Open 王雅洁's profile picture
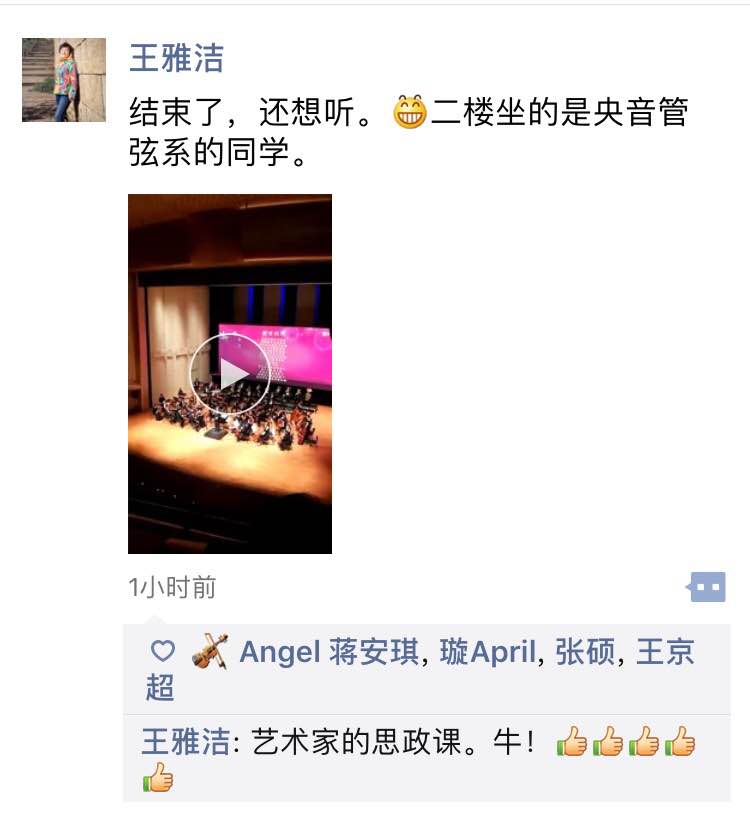 tap(64, 80)
